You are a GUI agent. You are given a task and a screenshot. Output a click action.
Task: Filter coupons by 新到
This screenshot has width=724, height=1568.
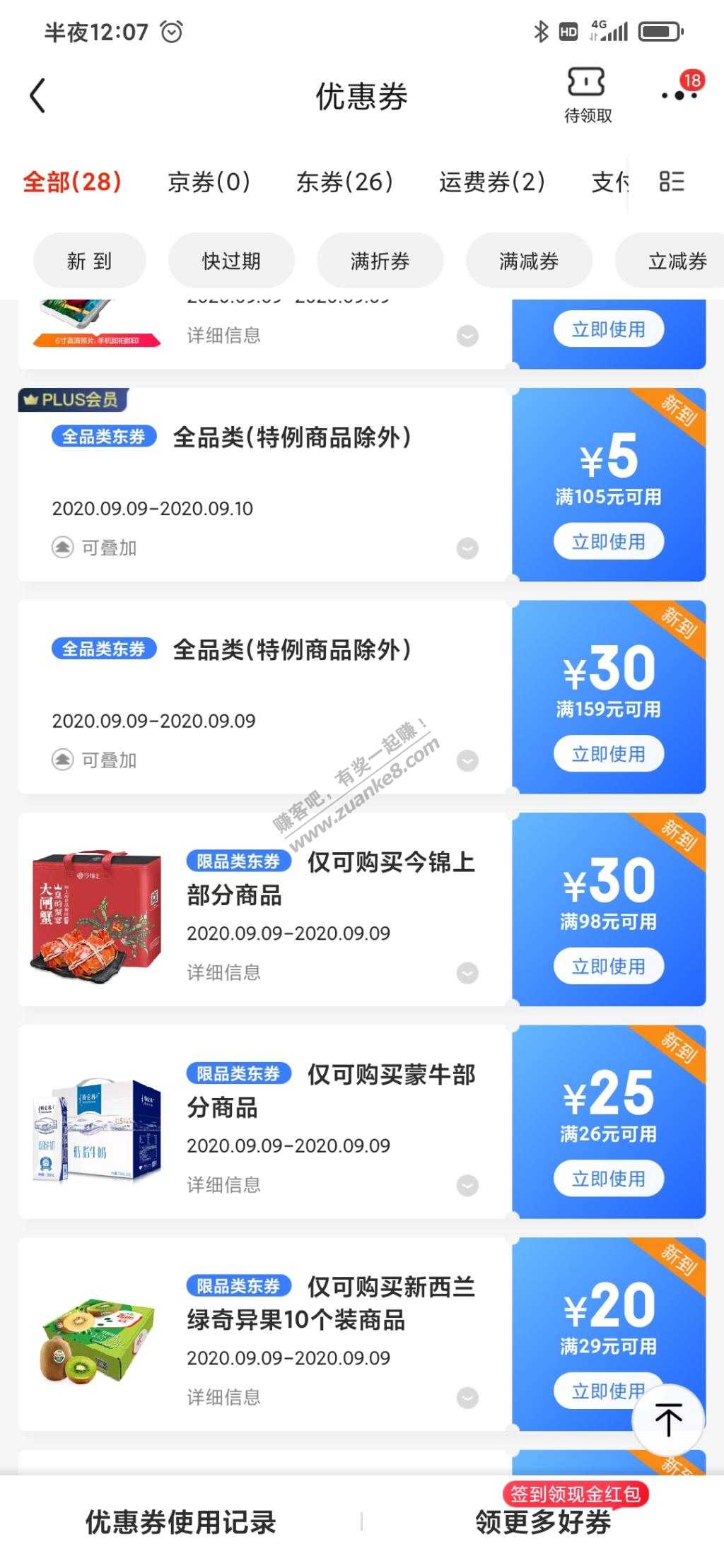(90, 261)
